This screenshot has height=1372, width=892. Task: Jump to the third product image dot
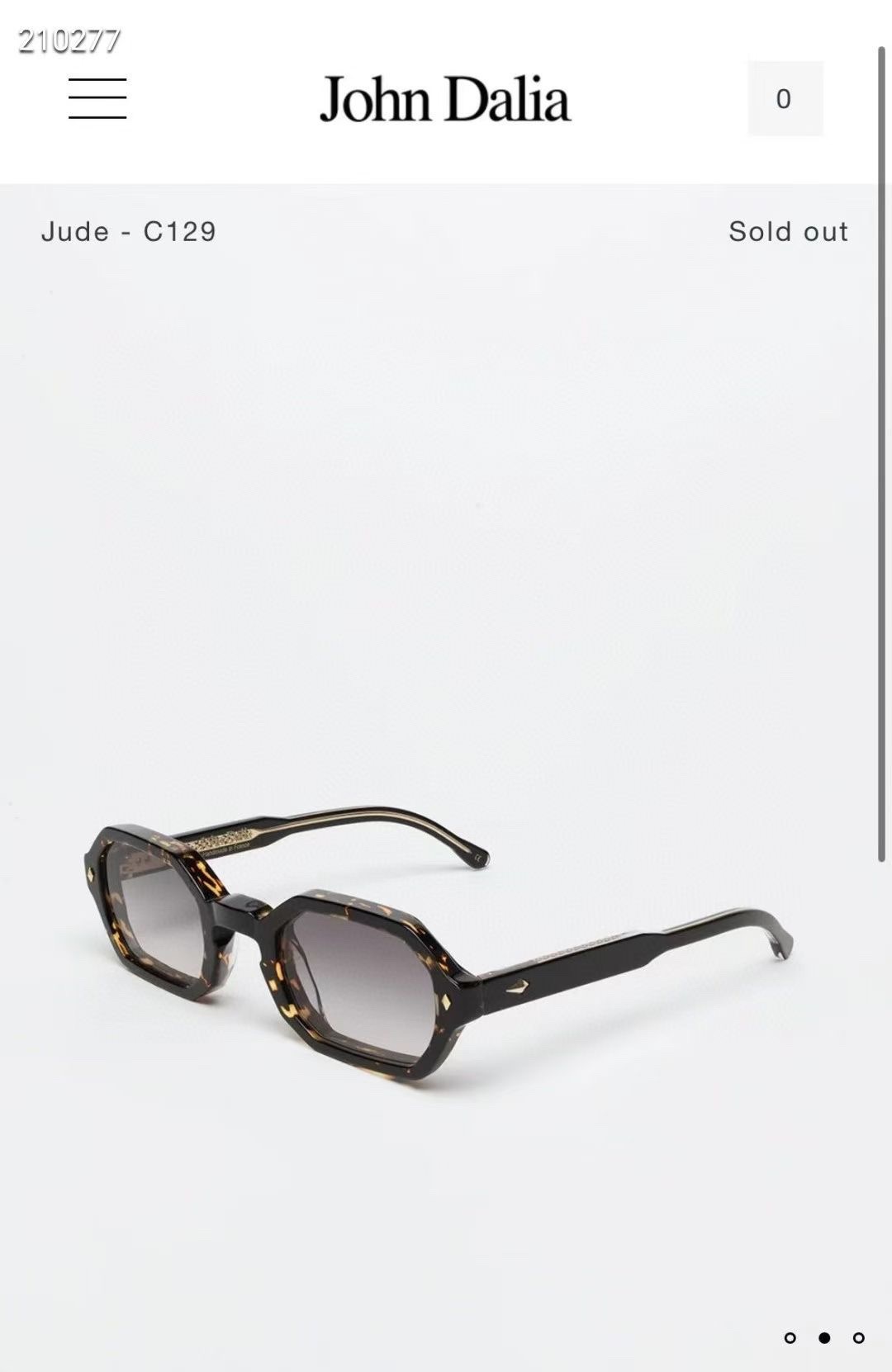tap(859, 1338)
